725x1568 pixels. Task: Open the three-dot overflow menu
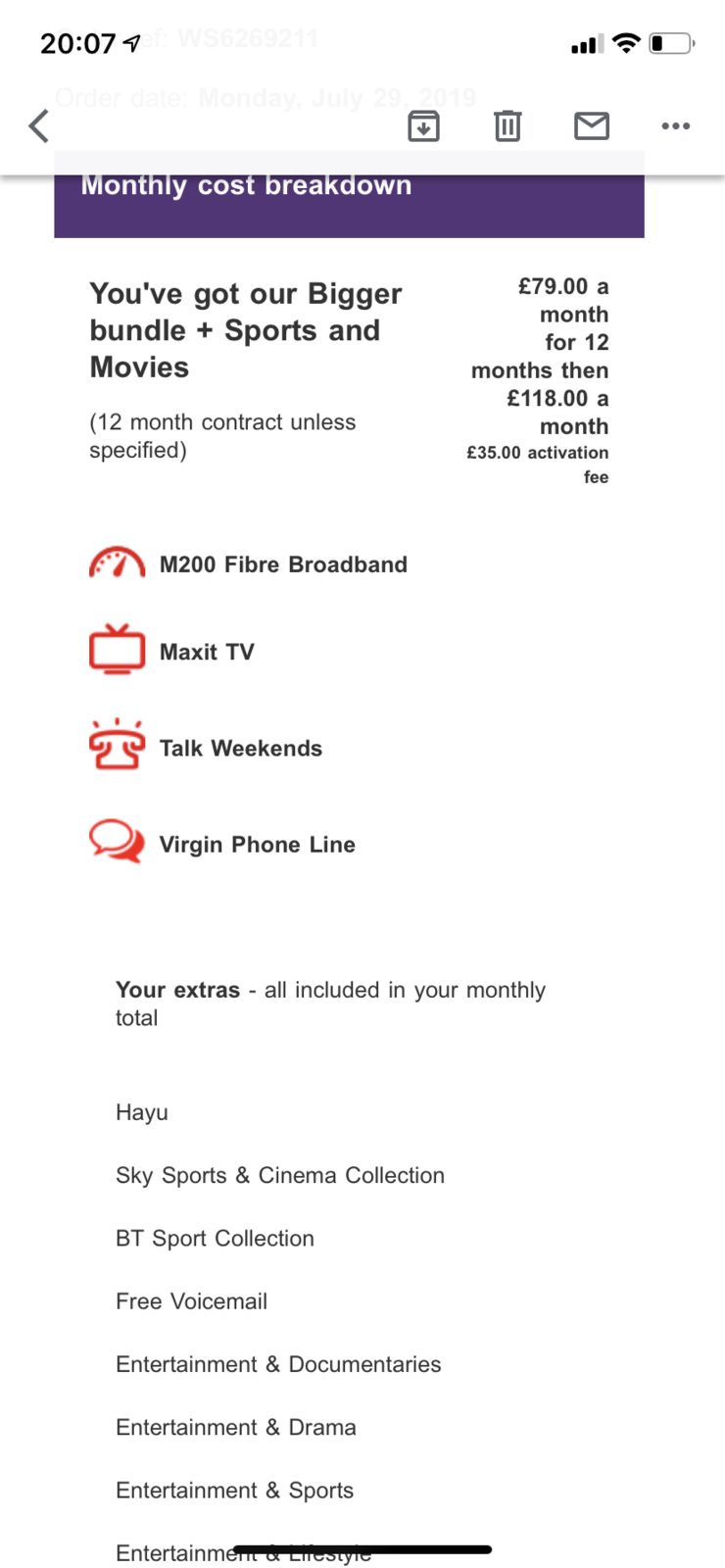(676, 125)
